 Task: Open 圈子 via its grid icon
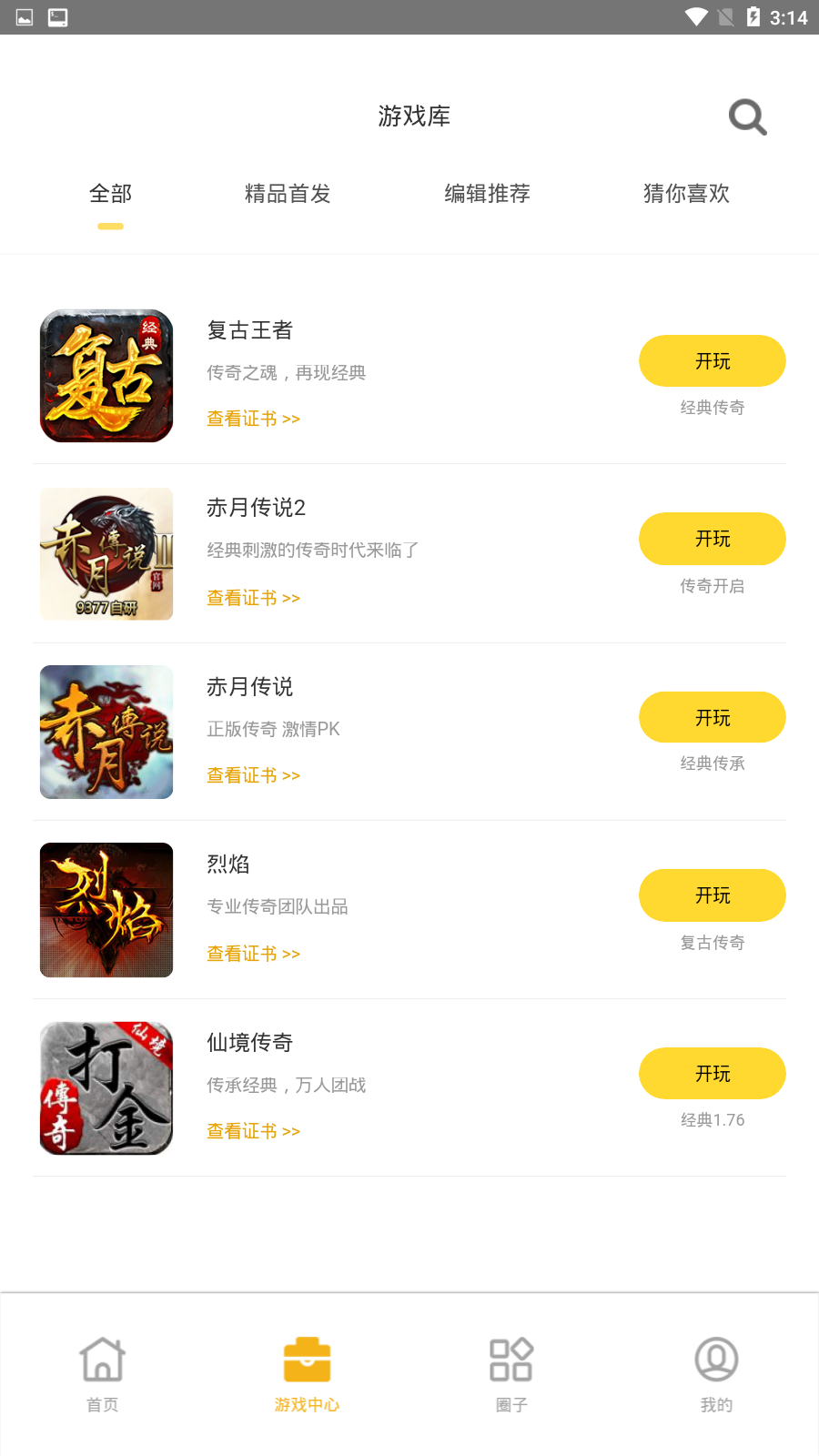pos(511,1358)
